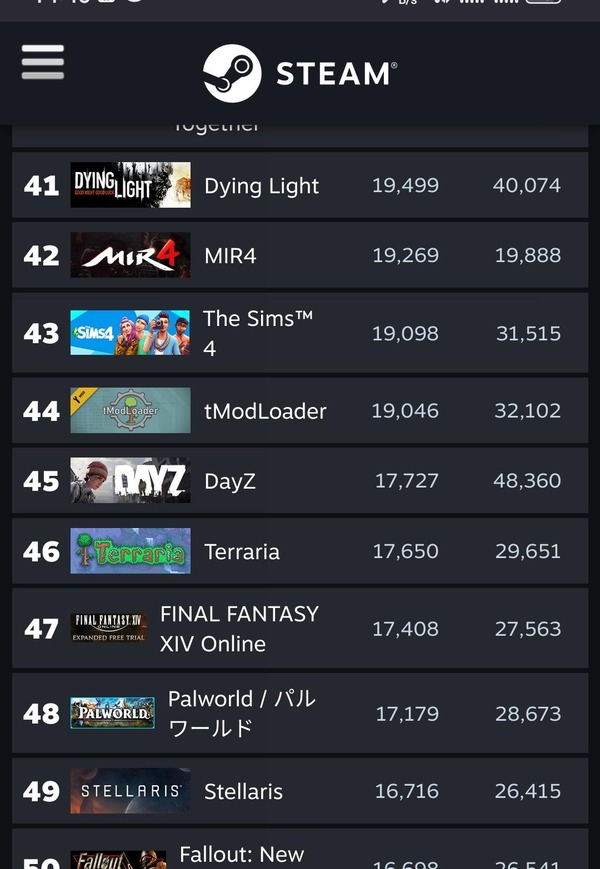Open the Dying Light entry
Image resolution: width=600 pixels, height=869 pixels.
pos(300,185)
